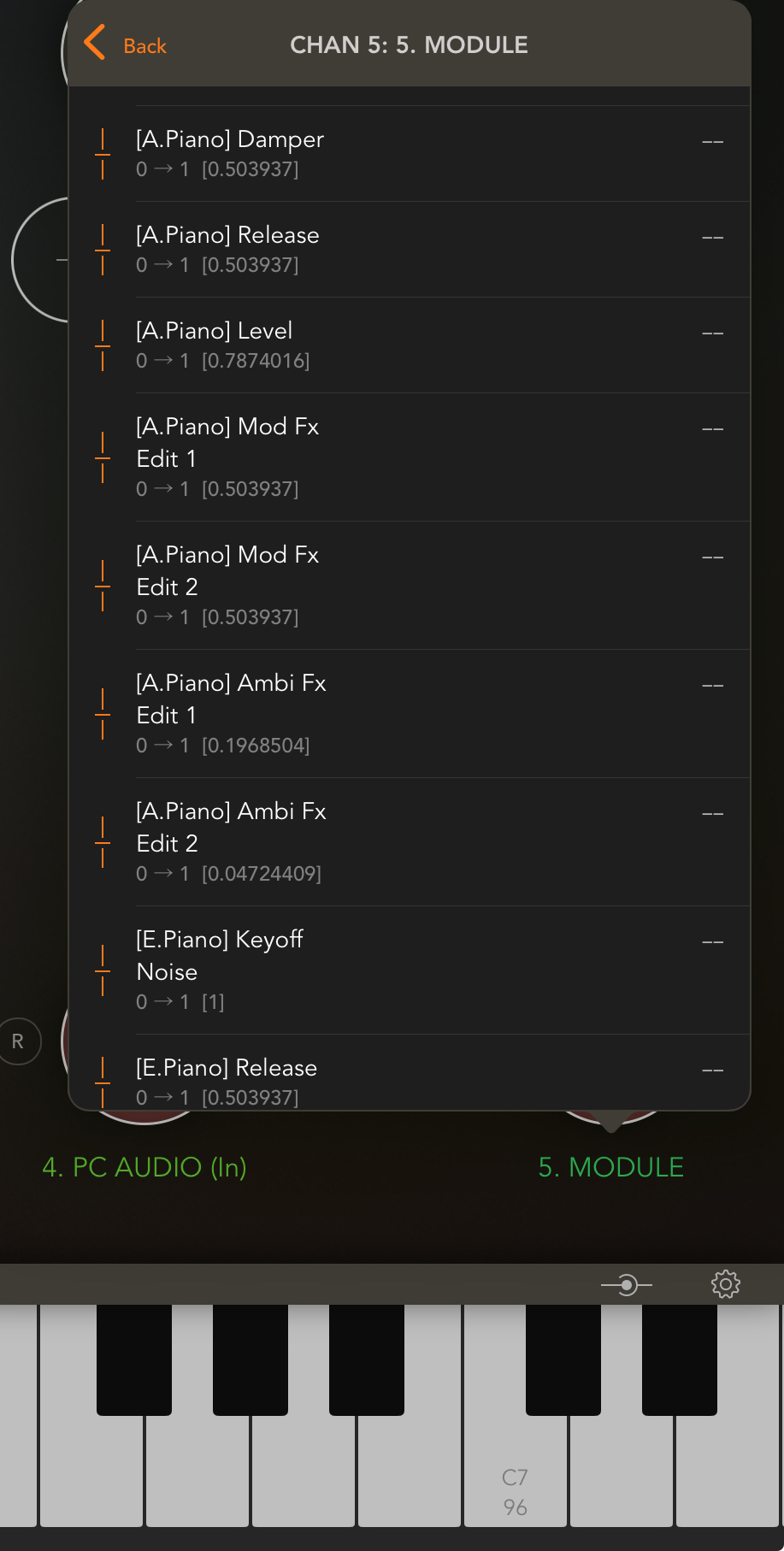Tap the [A.Piano] Ambi Fx Edit 2 row

pyautogui.click(x=409, y=842)
